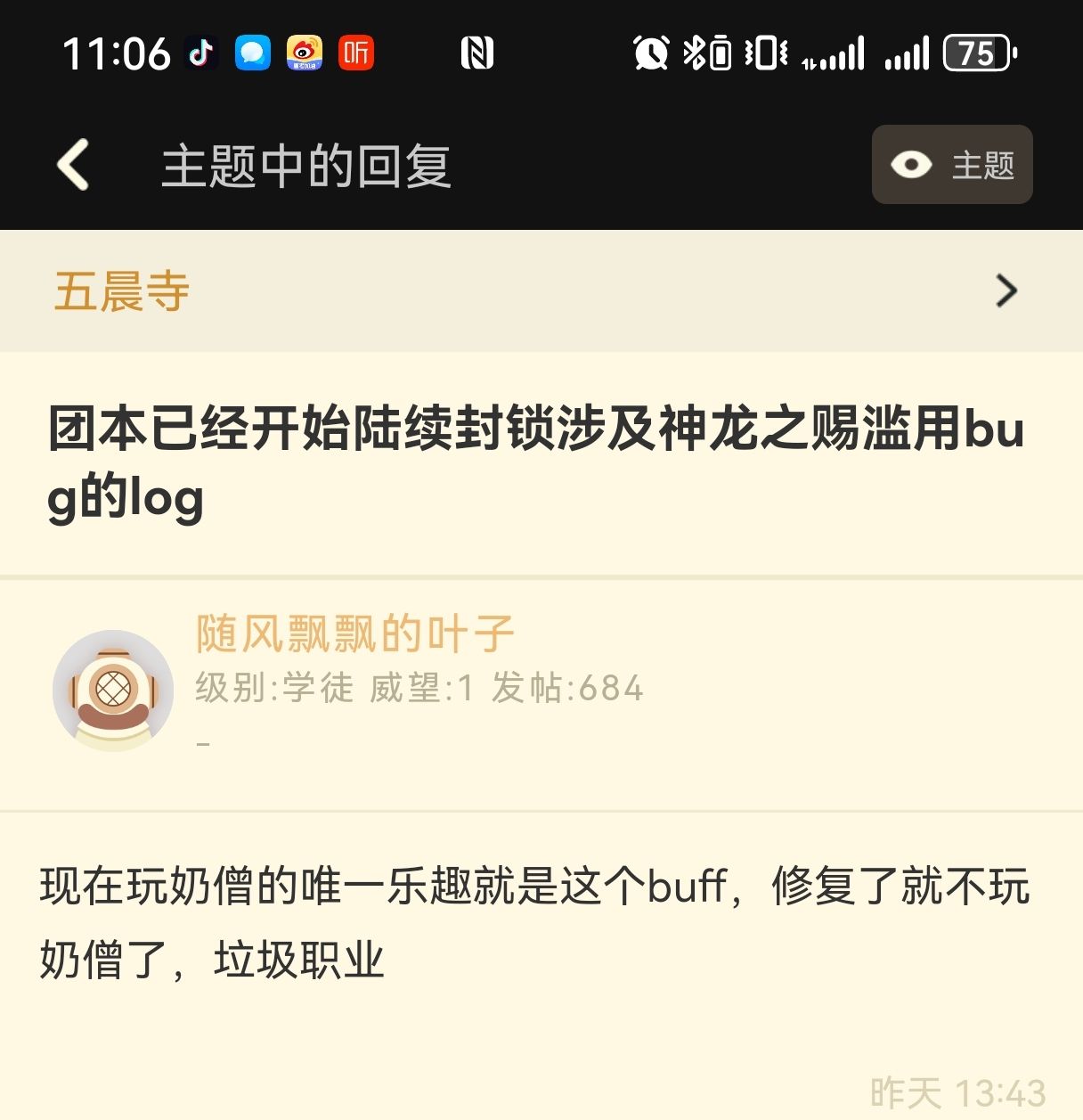Tap the 听 radio app icon in status bar

[355, 53]
